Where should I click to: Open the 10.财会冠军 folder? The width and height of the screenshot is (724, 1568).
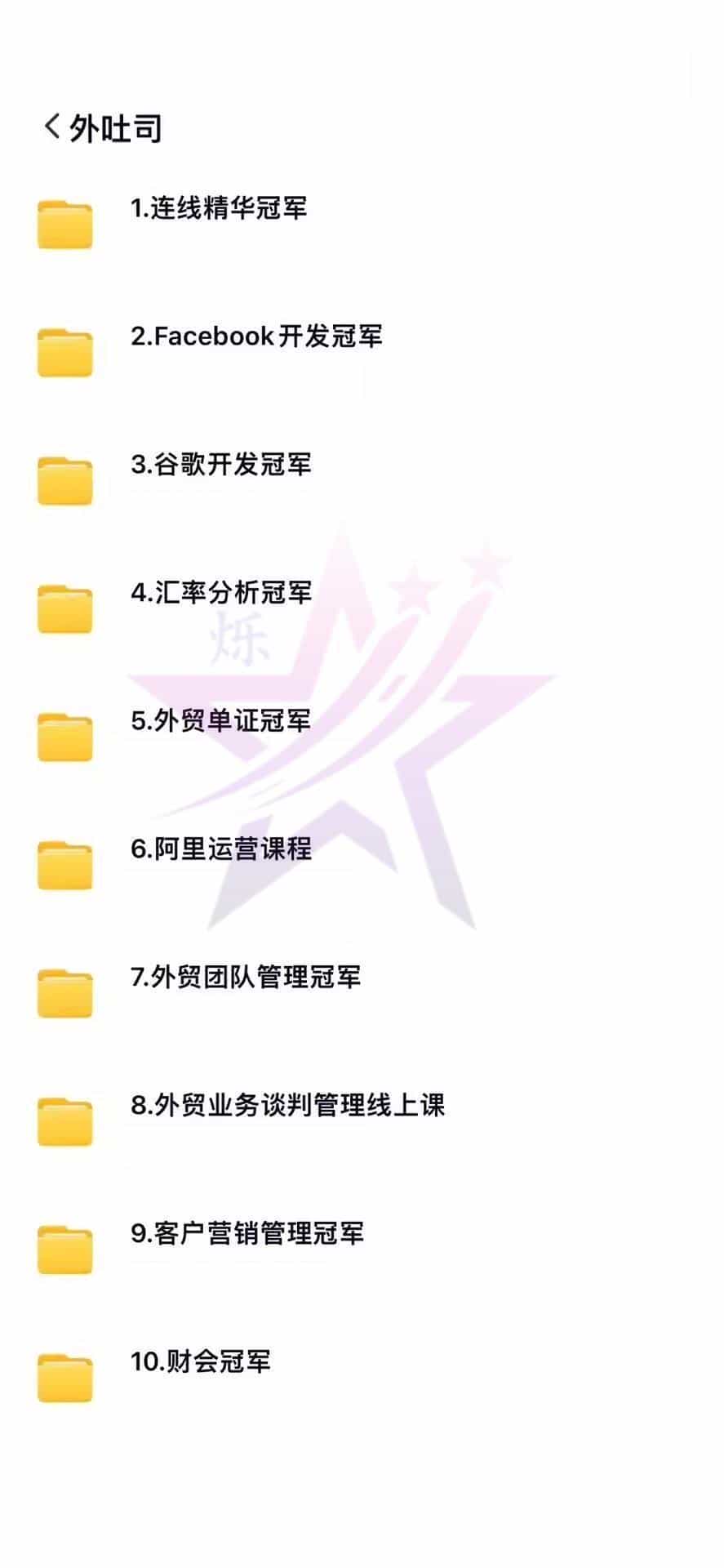200,1361
